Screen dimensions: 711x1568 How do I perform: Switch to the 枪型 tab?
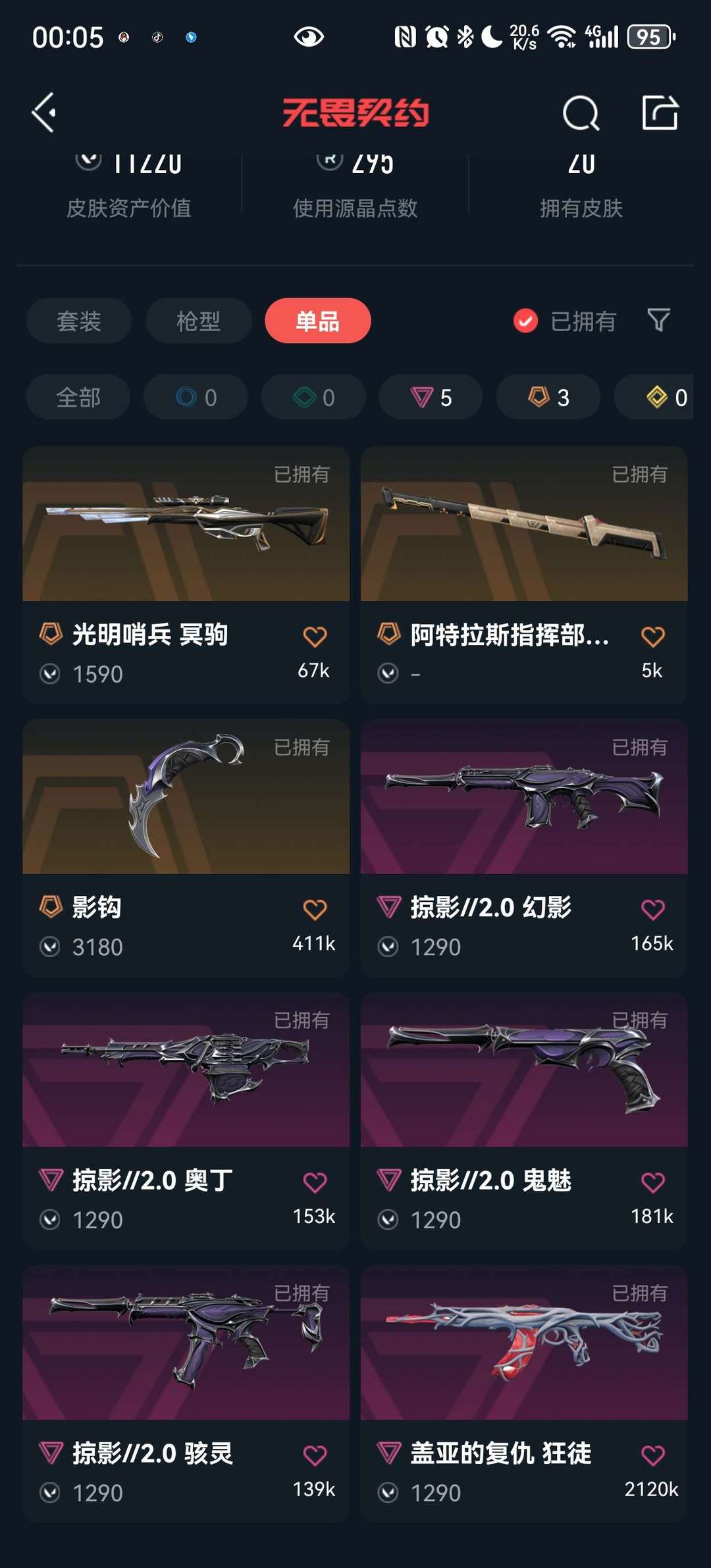[198, 321]
